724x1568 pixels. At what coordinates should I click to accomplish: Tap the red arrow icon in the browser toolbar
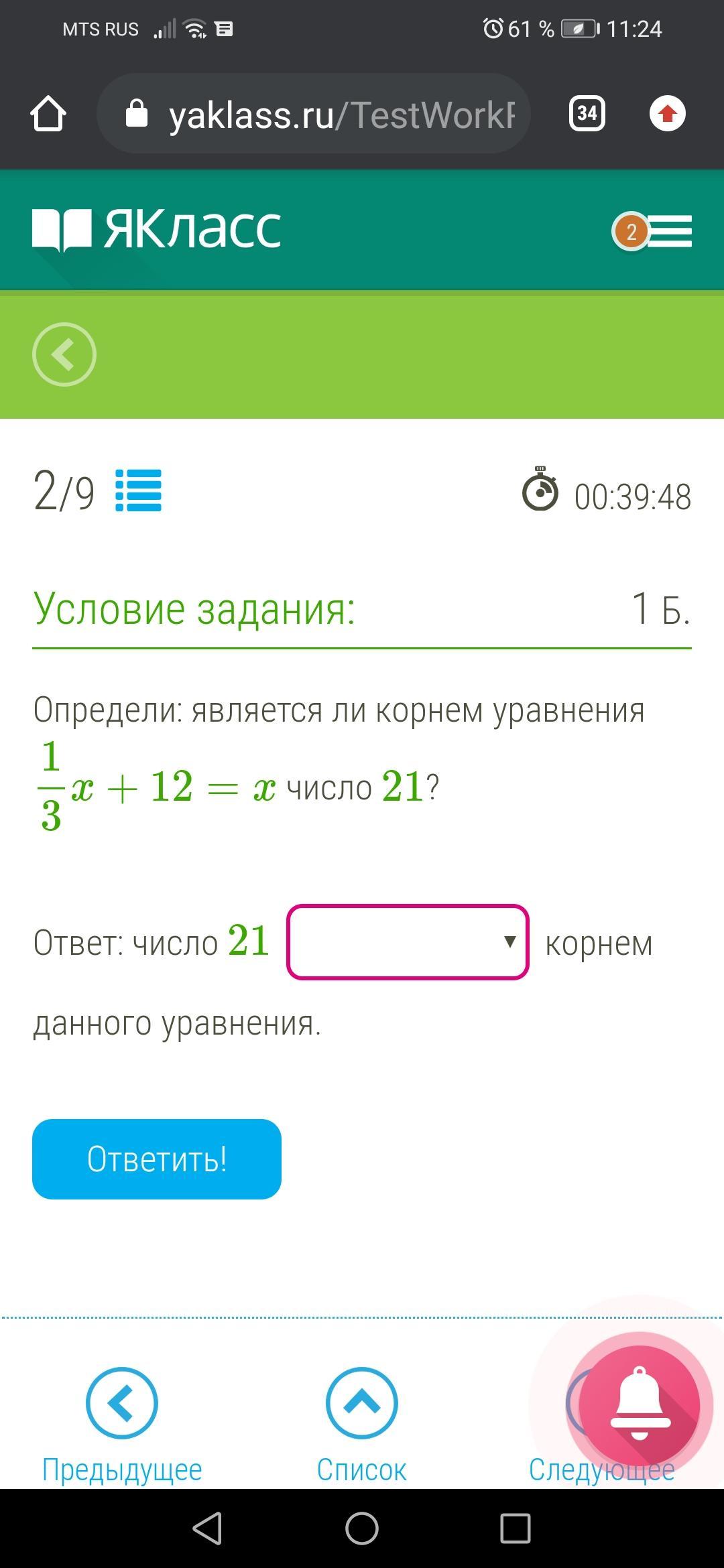point(667,113)
